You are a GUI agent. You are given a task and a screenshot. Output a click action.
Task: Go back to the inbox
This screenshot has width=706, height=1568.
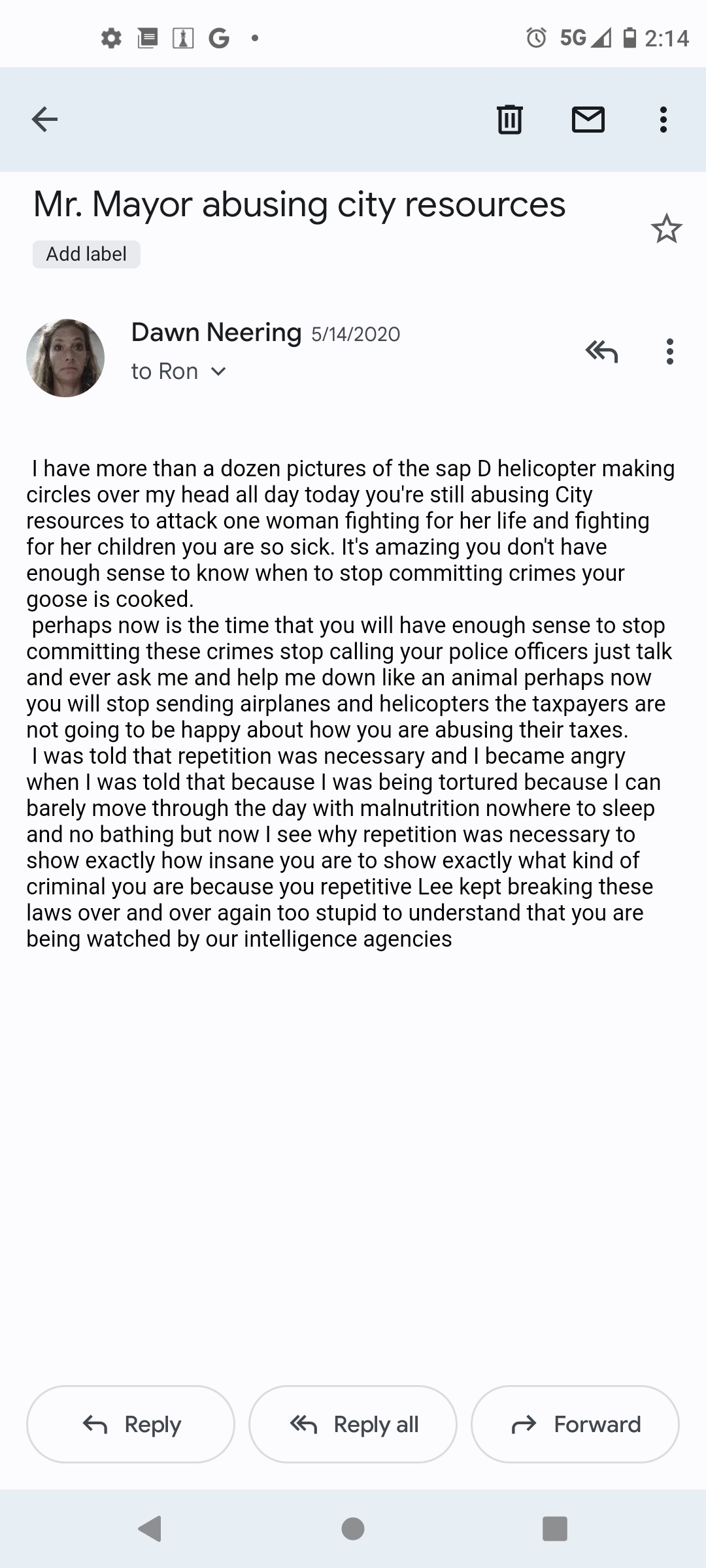click(x=44, y=120)
